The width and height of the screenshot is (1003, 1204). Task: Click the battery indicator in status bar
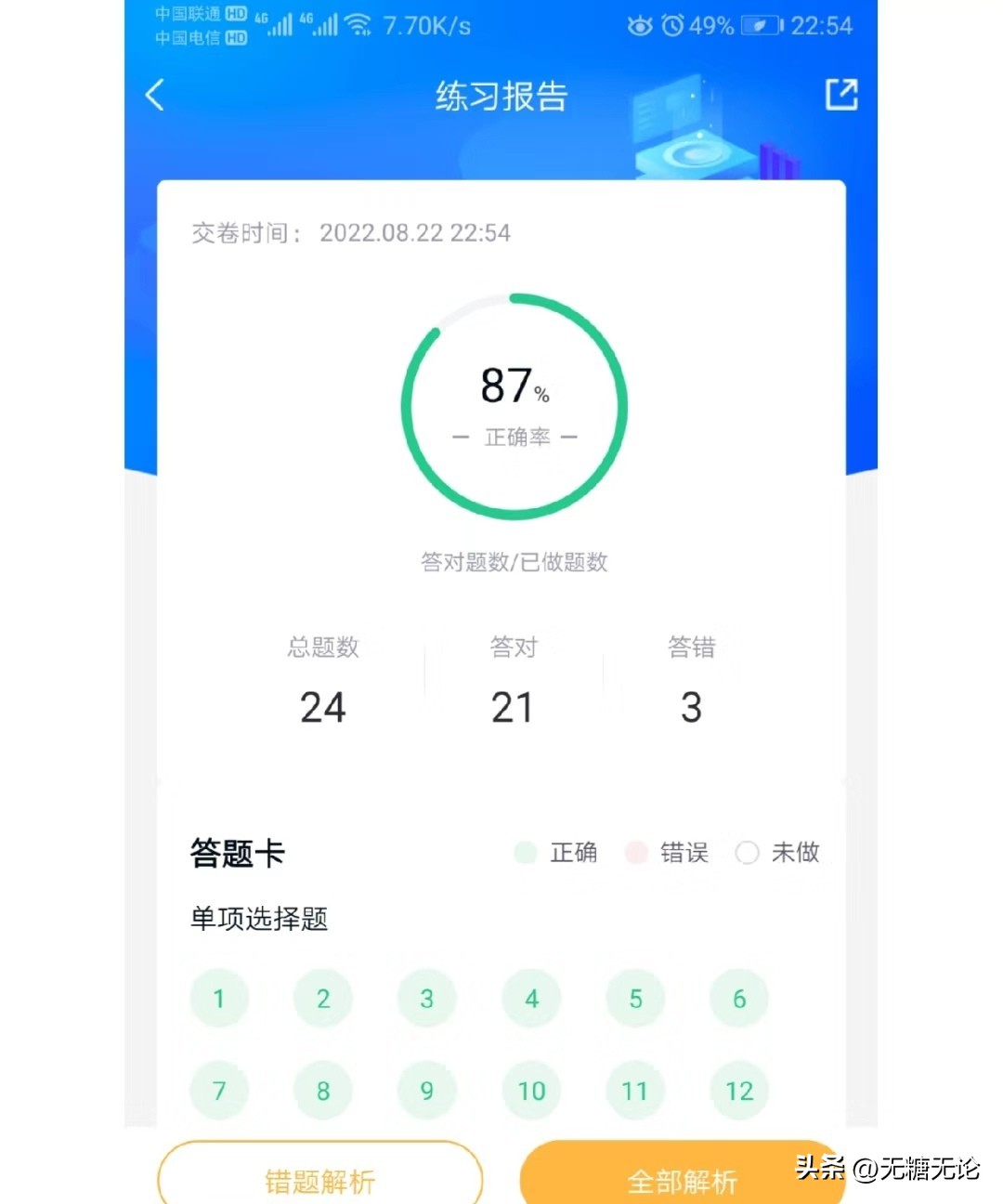point(763,25)
